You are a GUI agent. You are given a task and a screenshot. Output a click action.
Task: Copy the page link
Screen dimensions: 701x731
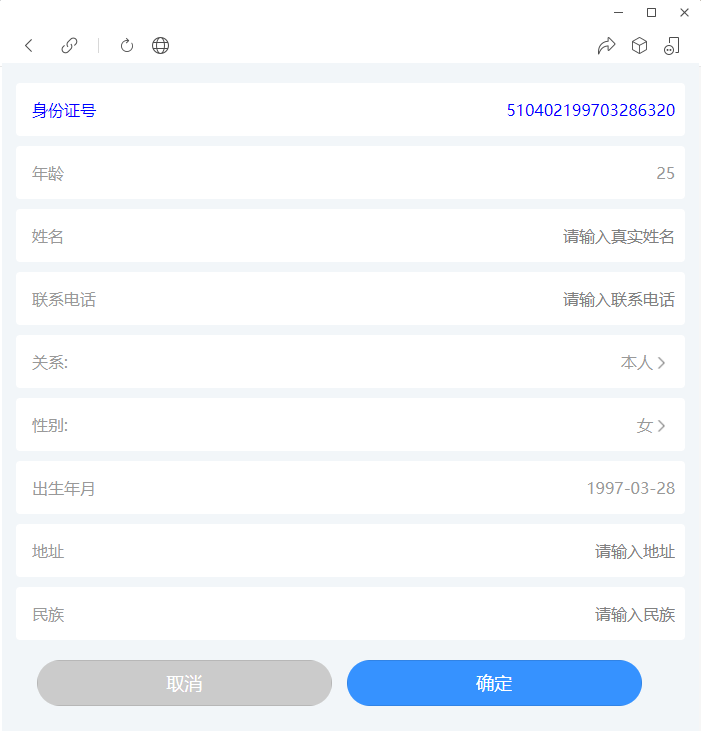tap(69, 45)
